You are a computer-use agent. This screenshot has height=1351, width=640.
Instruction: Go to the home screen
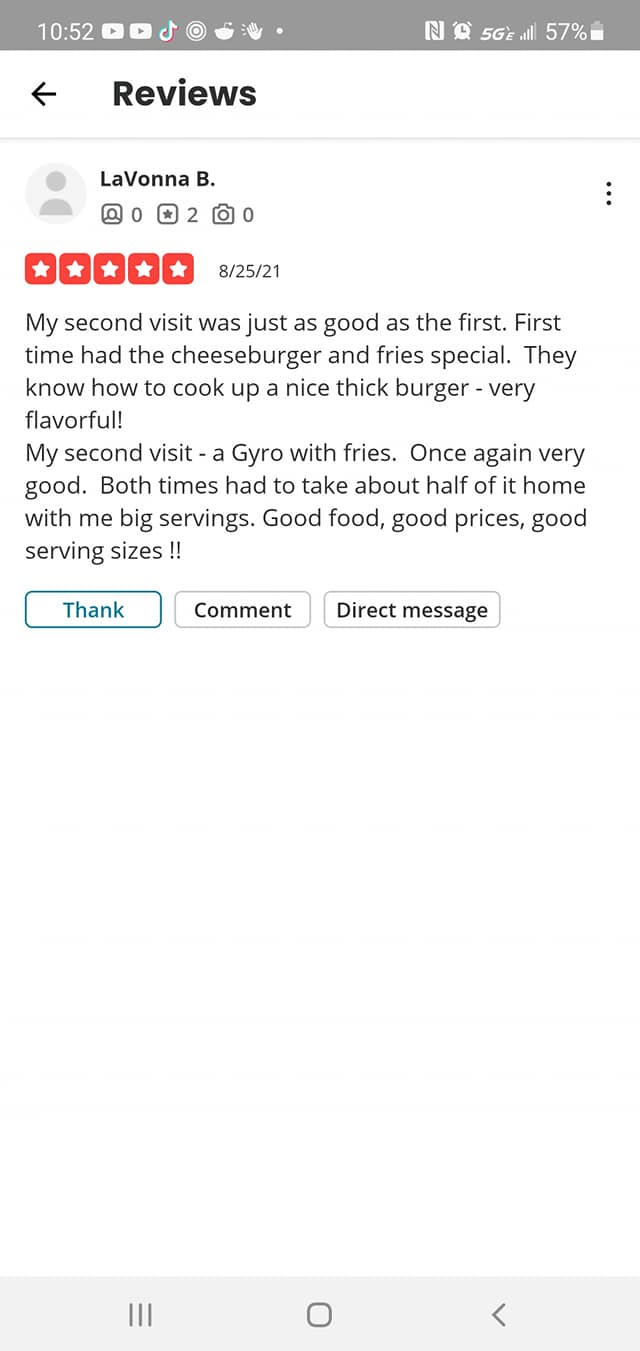point(319,1314)
